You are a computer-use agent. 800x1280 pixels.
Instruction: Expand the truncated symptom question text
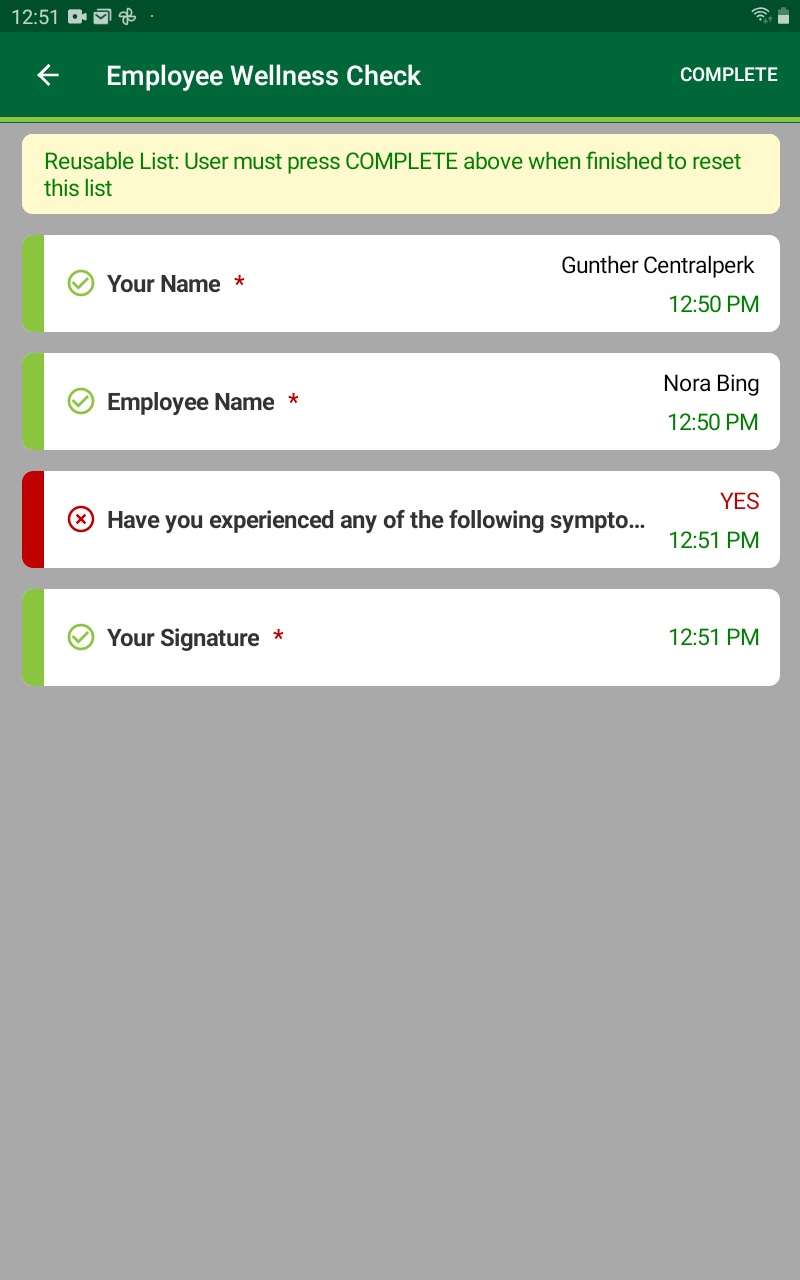(375, 520)
